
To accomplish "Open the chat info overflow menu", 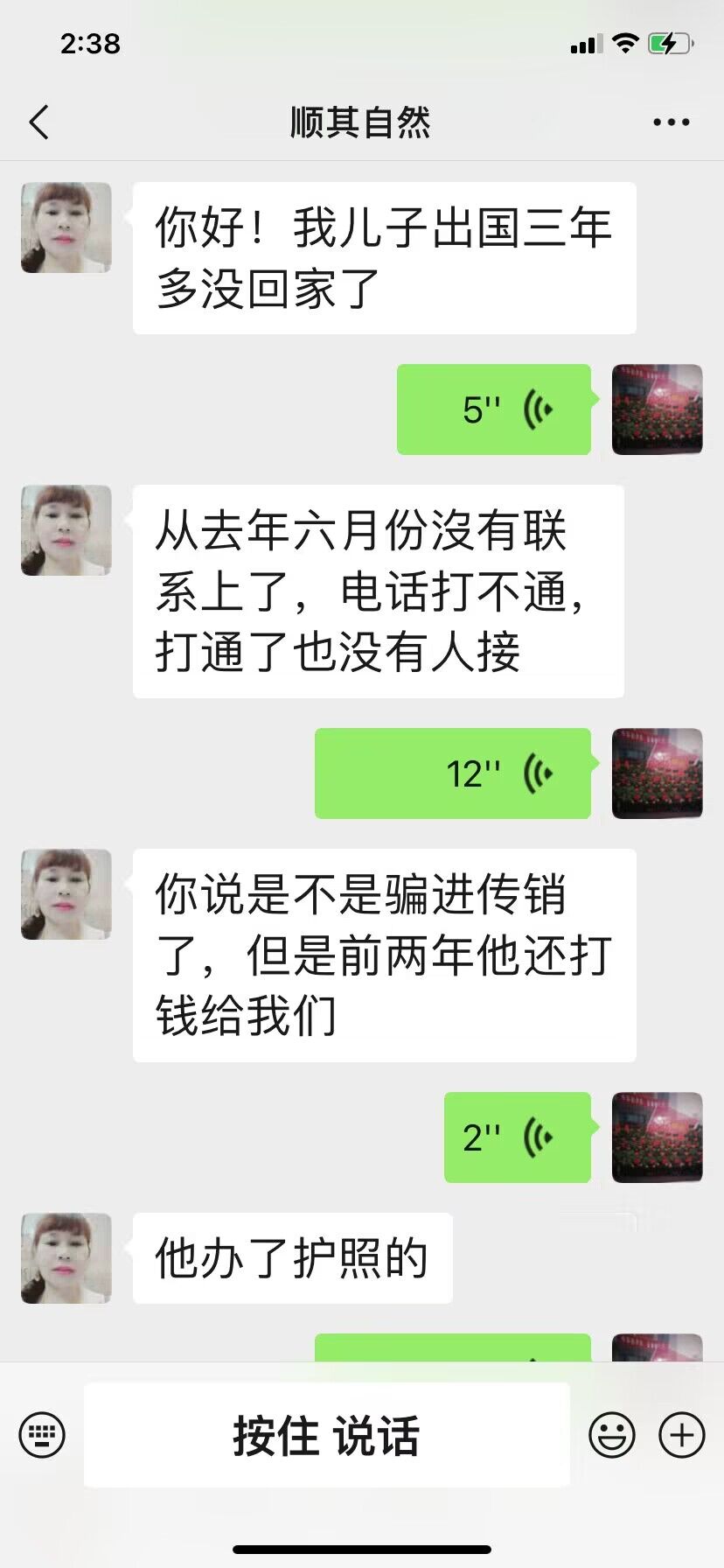I will click(671, 122).
